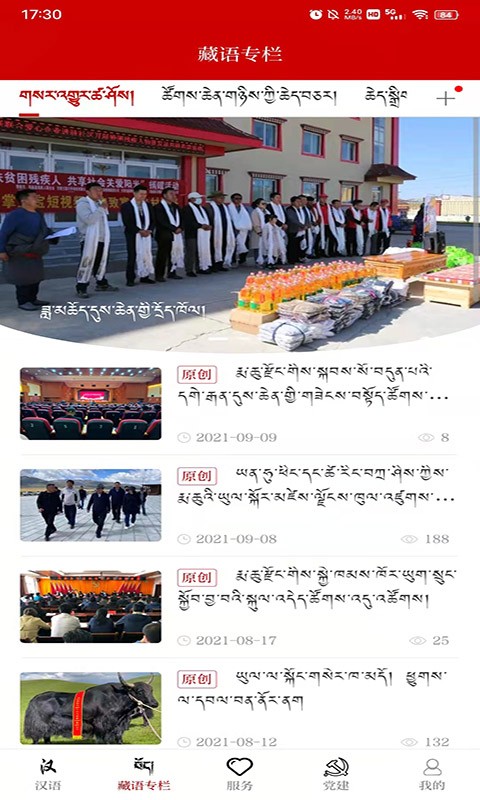Select the first red-highlighted Tibetan top tab
Image resolution: width=480 pixels, height=800 pixels.
coord(77,96)
